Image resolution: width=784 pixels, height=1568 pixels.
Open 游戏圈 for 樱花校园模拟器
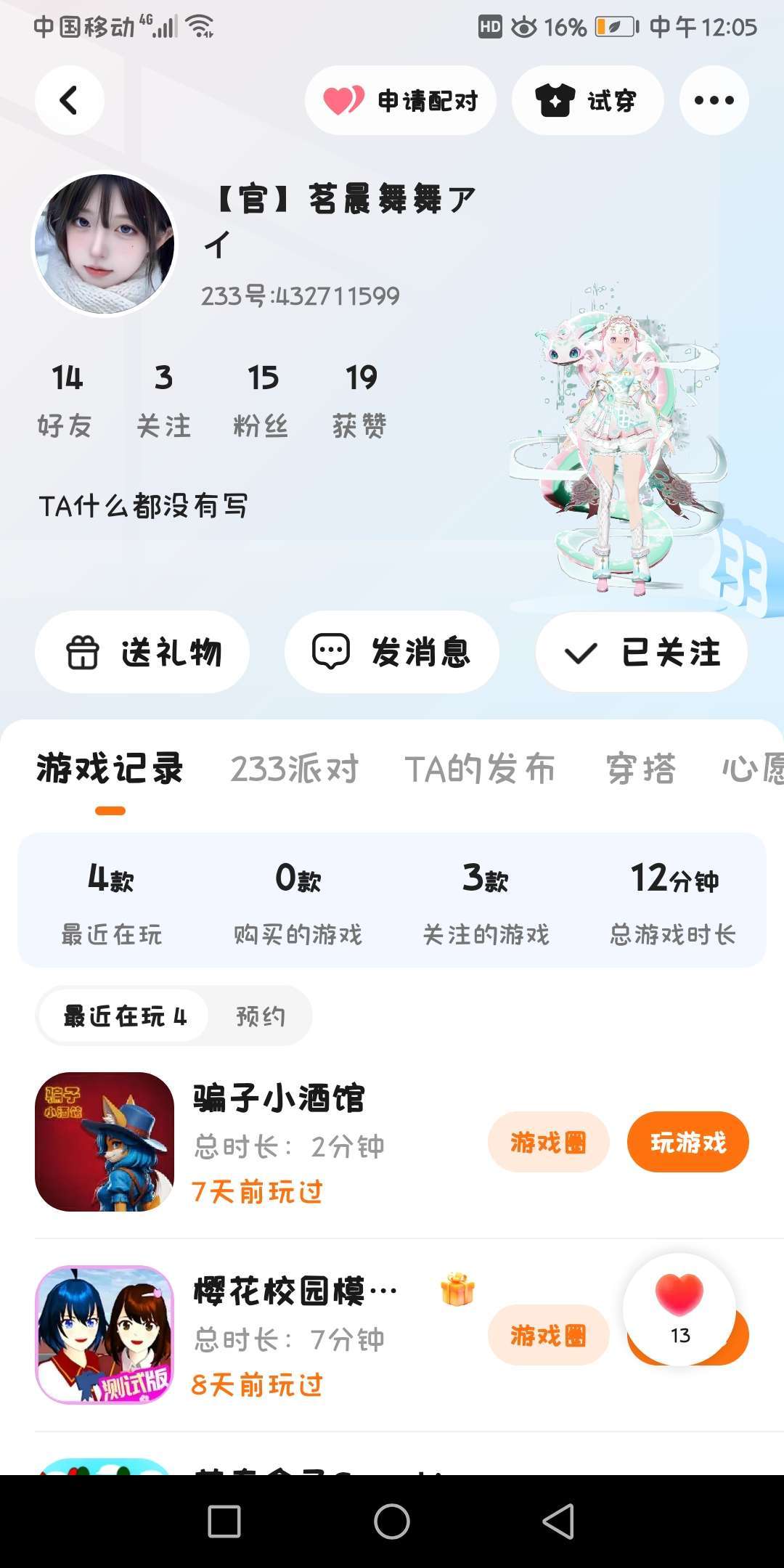[x=548, y=1335]
